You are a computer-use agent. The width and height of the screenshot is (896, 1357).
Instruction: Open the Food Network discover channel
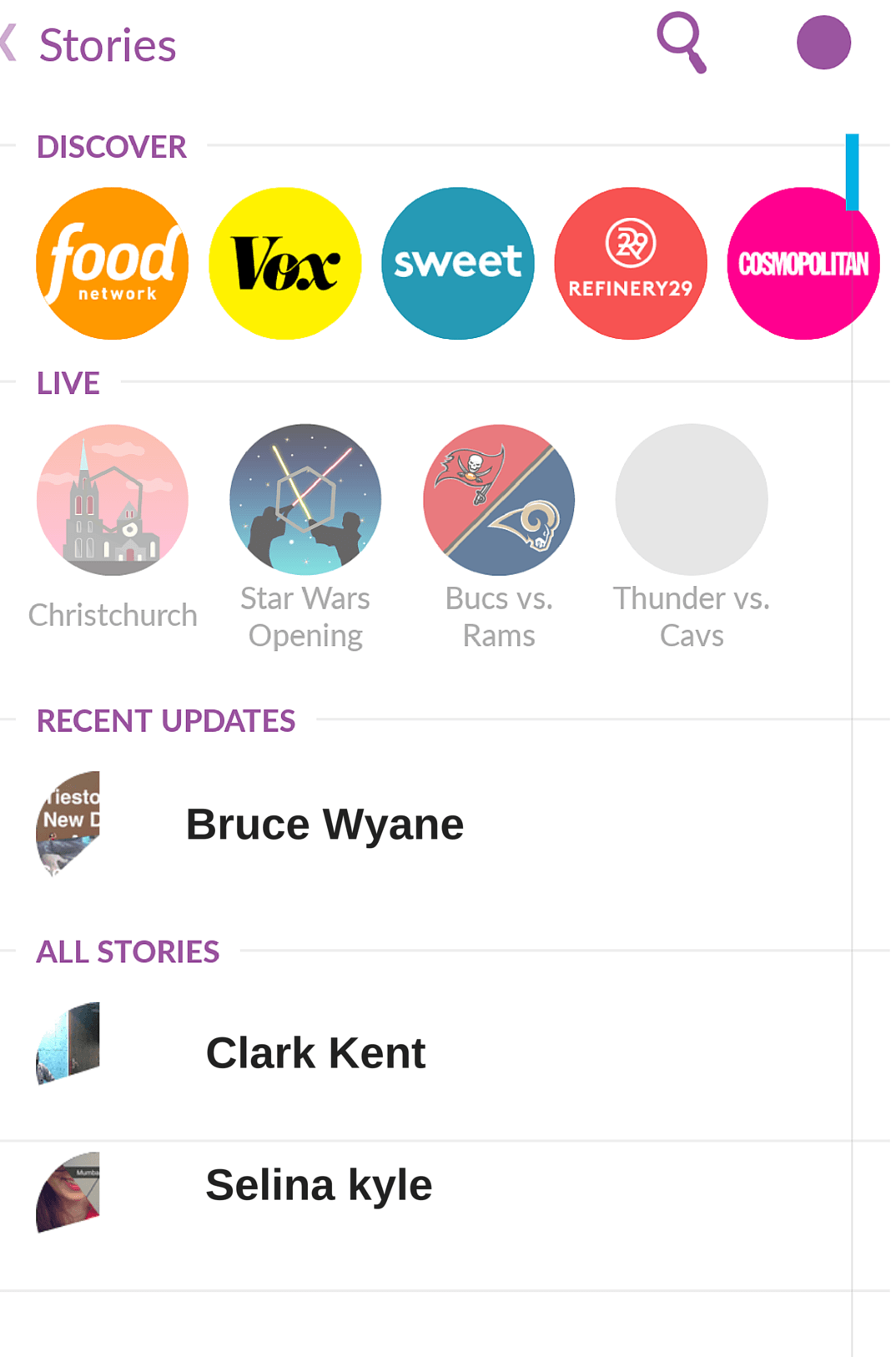[x=113, y=264]
